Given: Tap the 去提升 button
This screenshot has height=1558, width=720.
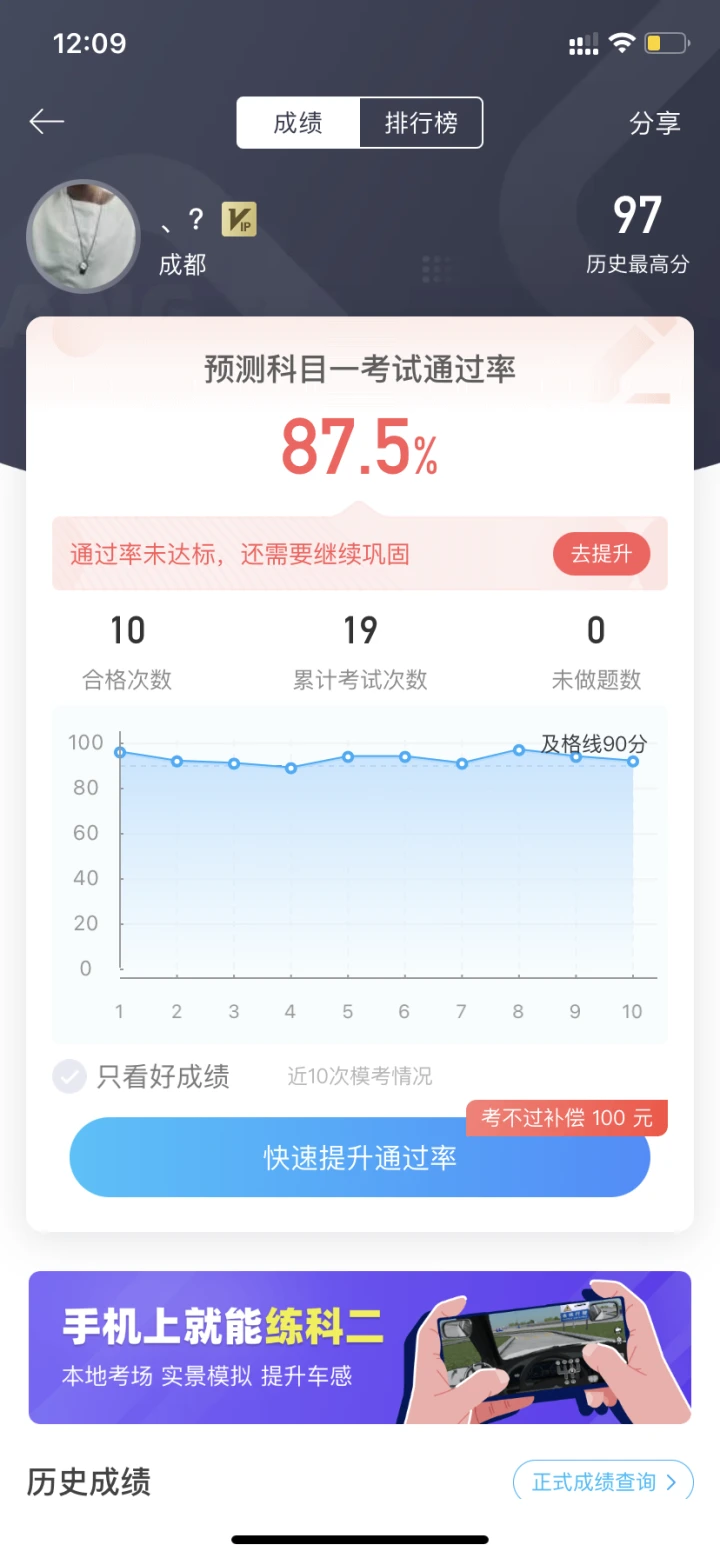Looking at the screenshot, I should (601, 554).
